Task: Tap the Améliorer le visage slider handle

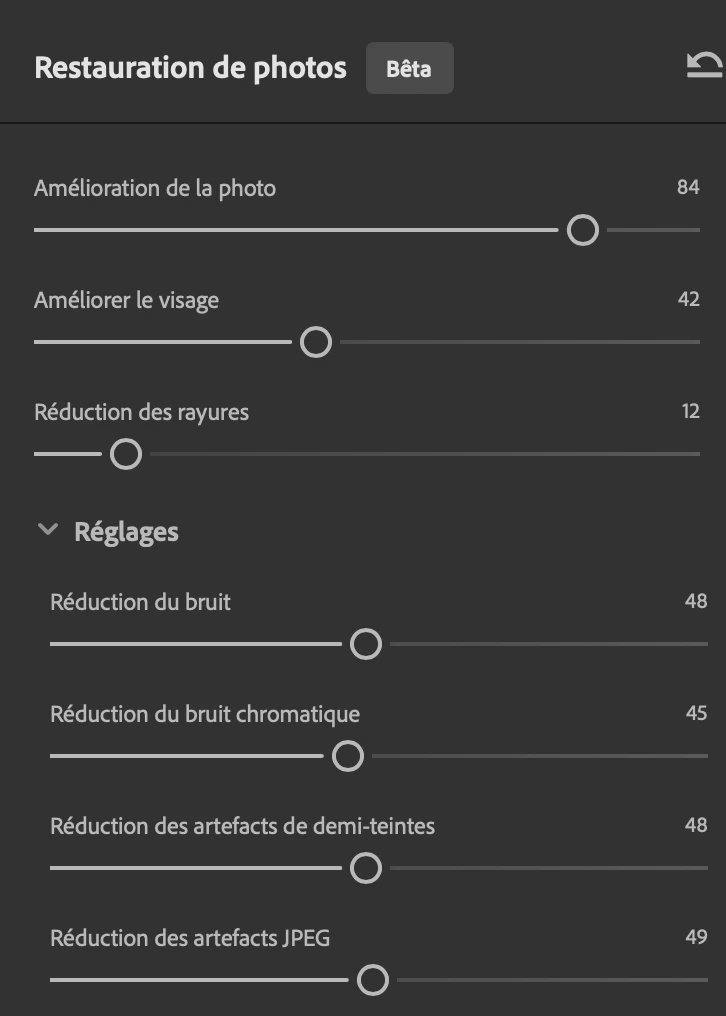Action: (316, 343)
